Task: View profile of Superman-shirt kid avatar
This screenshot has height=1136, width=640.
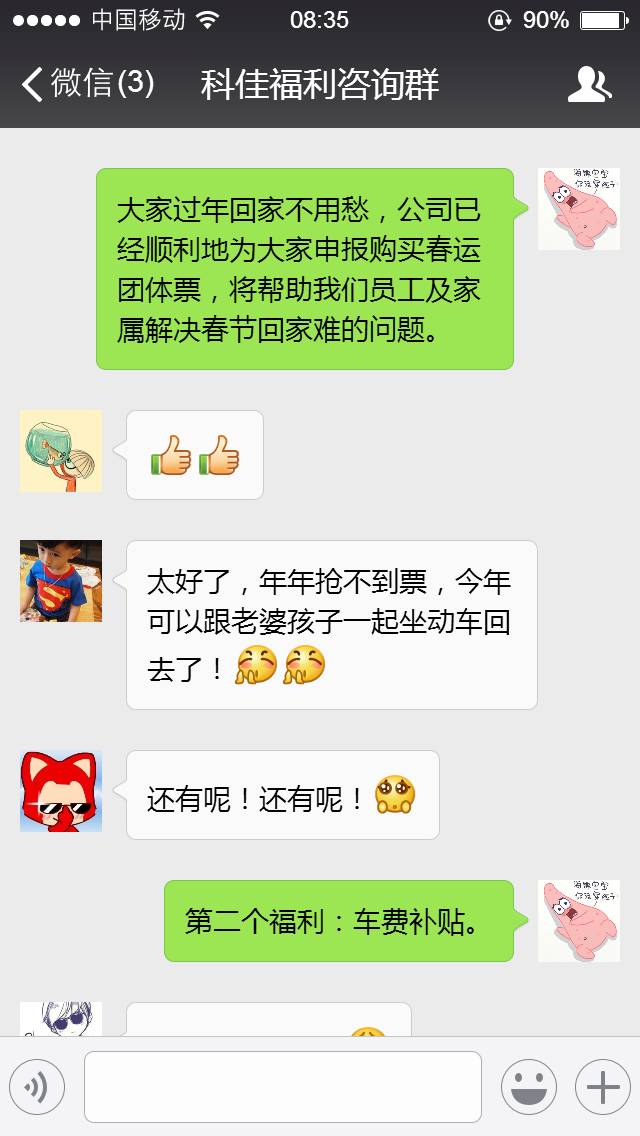Action: tap(61, 581)
